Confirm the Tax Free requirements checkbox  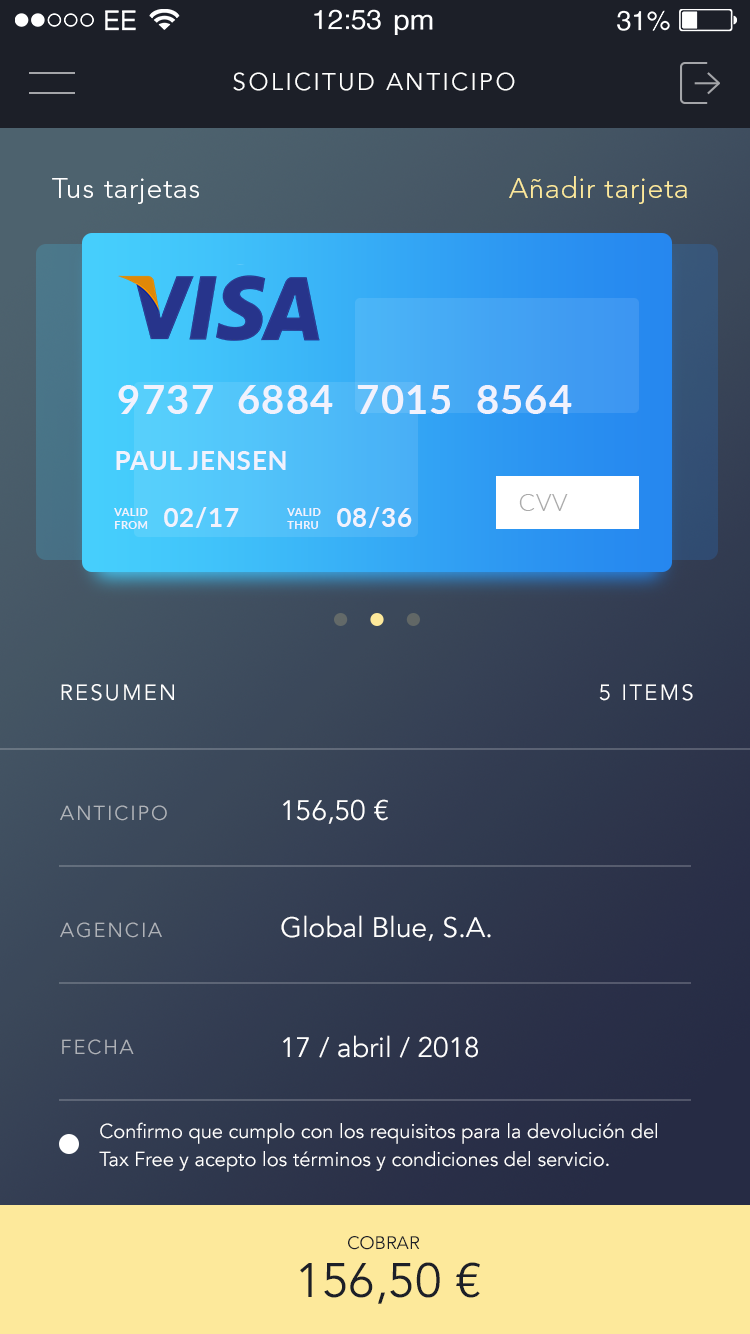tap(69, 1145)
